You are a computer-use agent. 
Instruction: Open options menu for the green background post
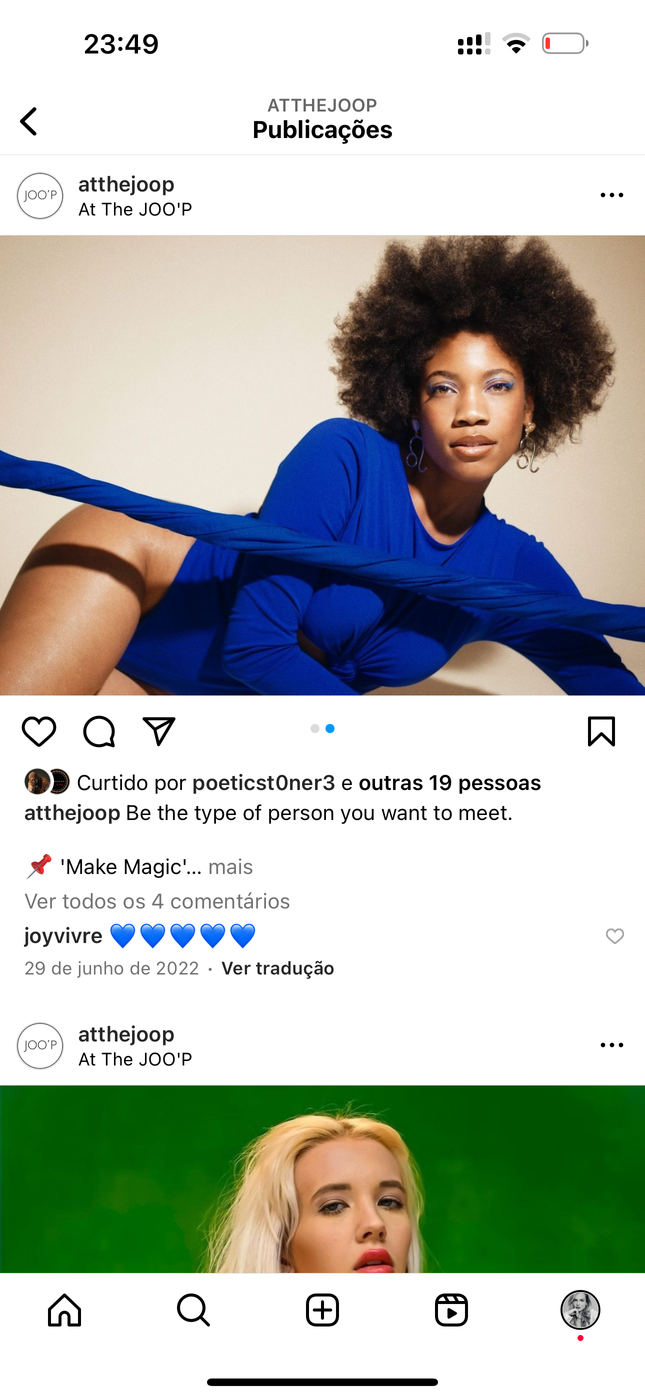pos(611,1045)
